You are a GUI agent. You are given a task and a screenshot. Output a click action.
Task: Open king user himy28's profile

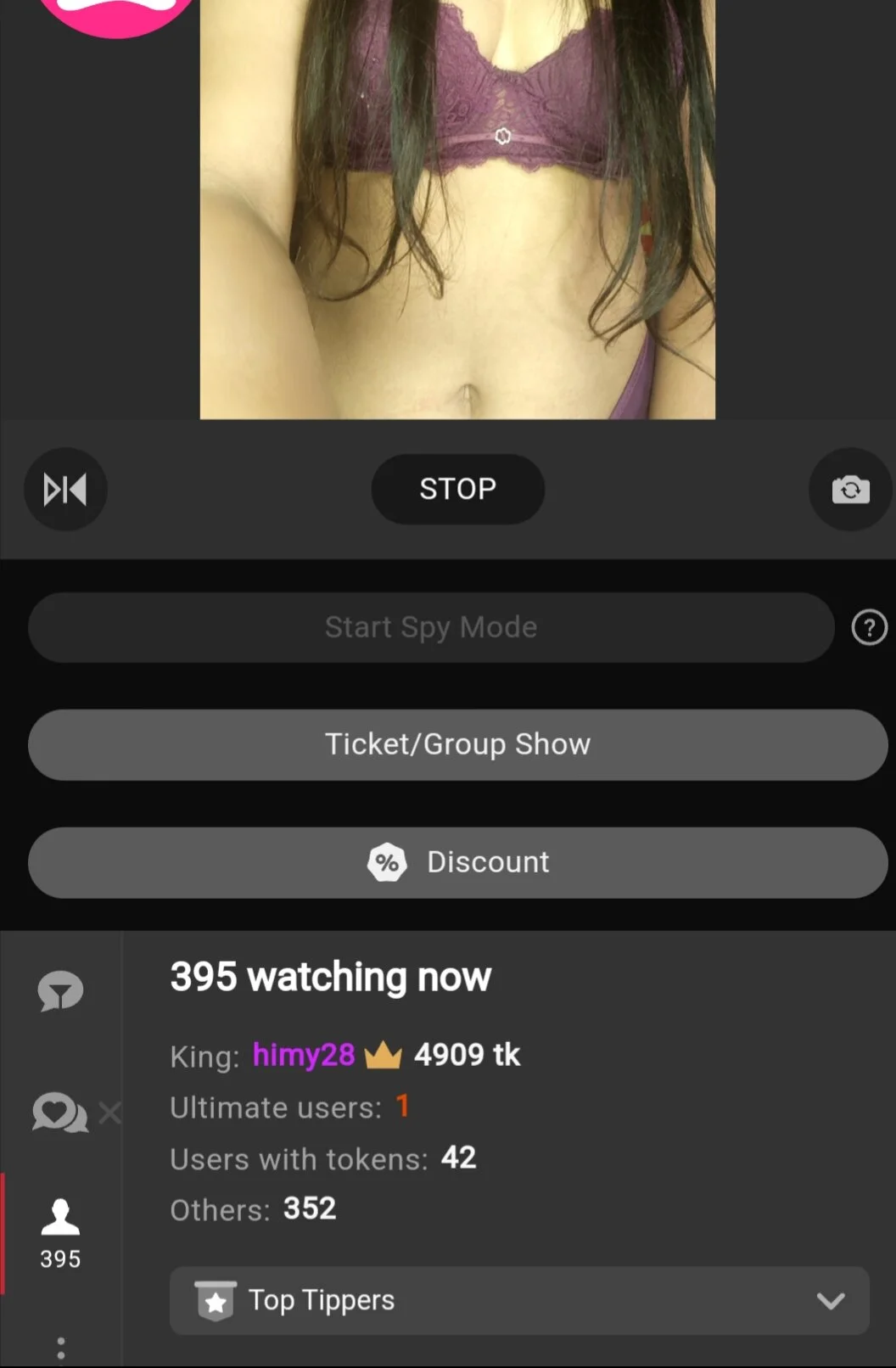(x=303, y=1055)
